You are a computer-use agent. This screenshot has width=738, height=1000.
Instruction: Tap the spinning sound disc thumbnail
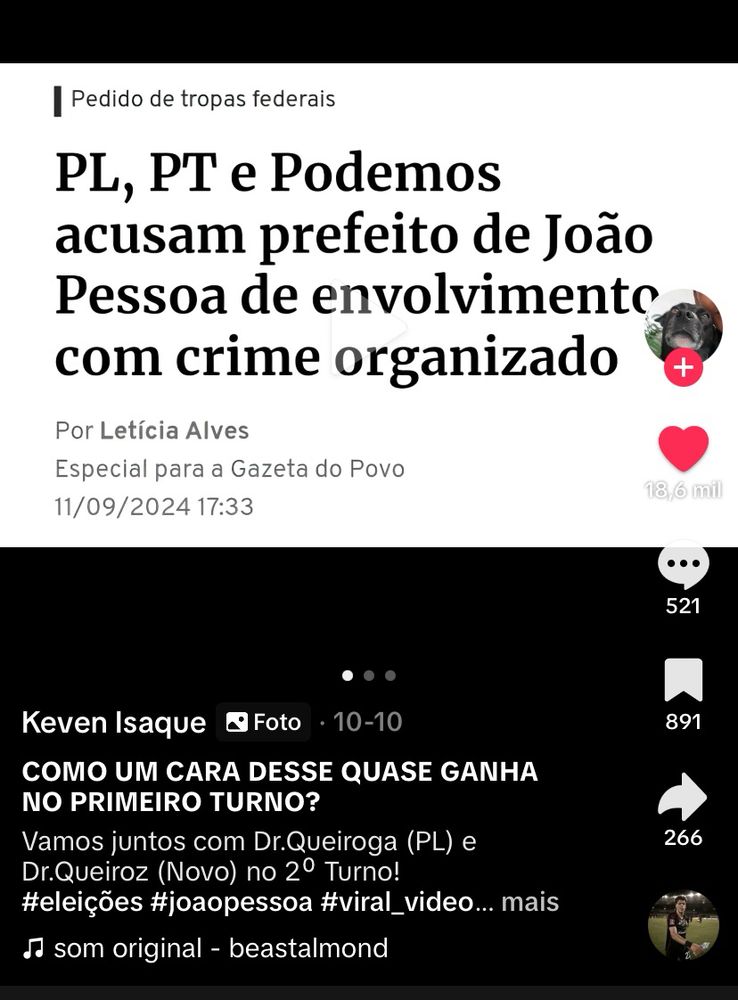[x=683, y=925]
